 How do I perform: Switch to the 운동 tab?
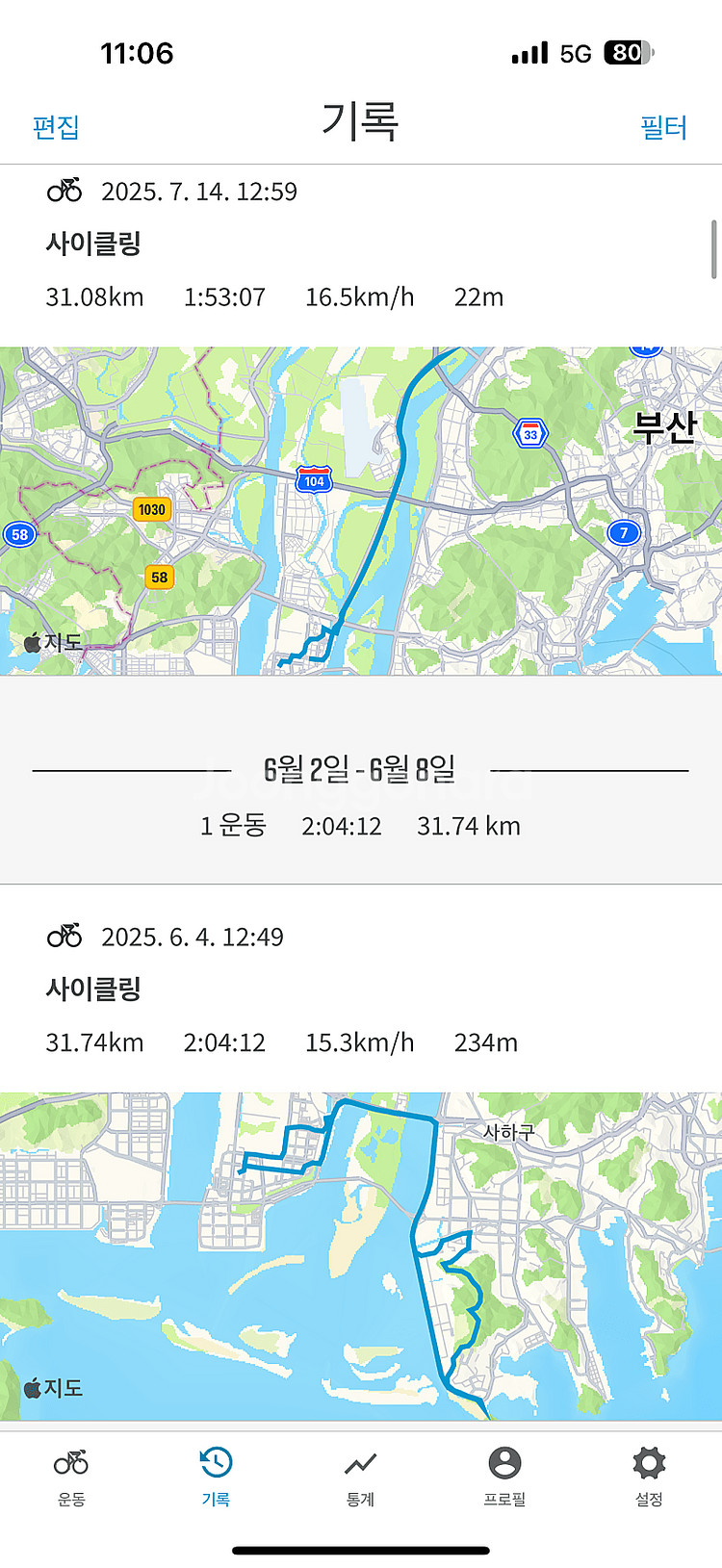coord(71,1477)
